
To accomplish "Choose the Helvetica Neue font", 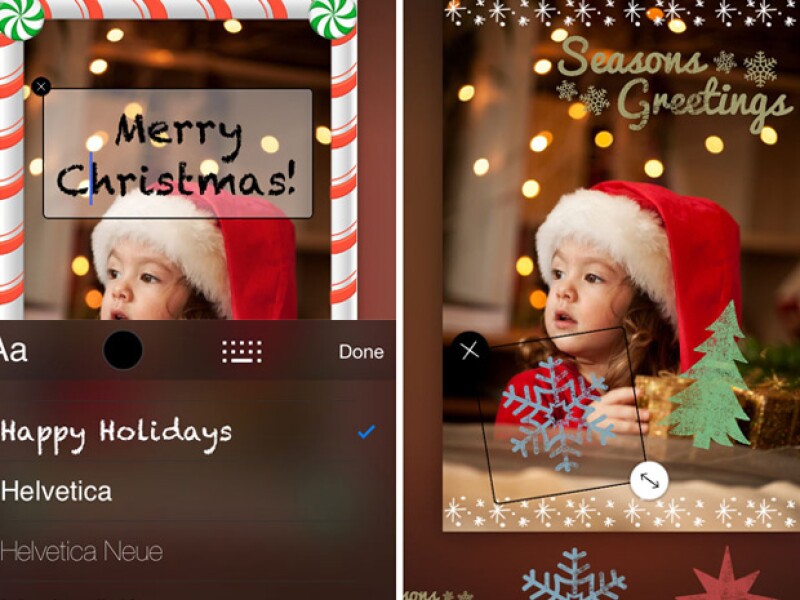I will point(82,551).
